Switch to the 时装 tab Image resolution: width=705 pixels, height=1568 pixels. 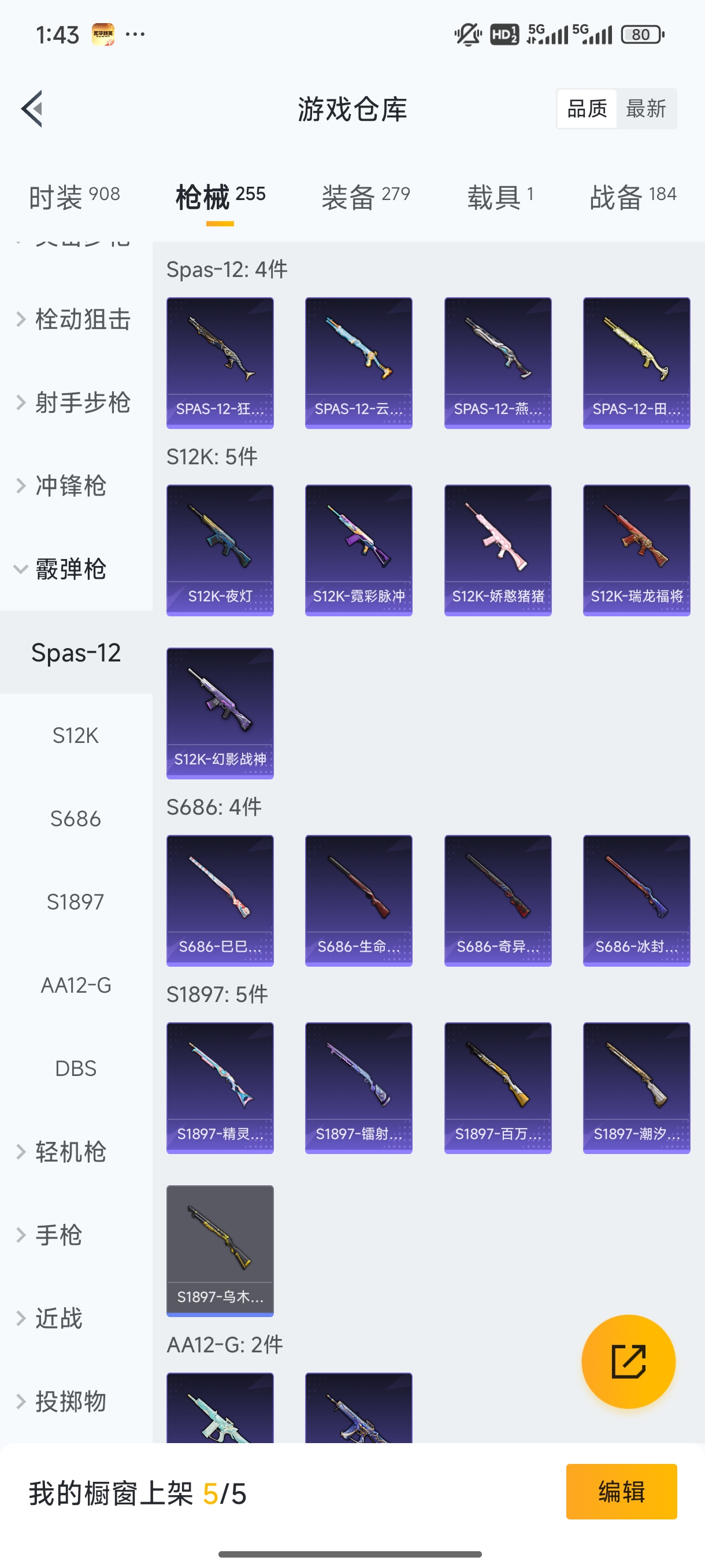click(x=74, y=197)
